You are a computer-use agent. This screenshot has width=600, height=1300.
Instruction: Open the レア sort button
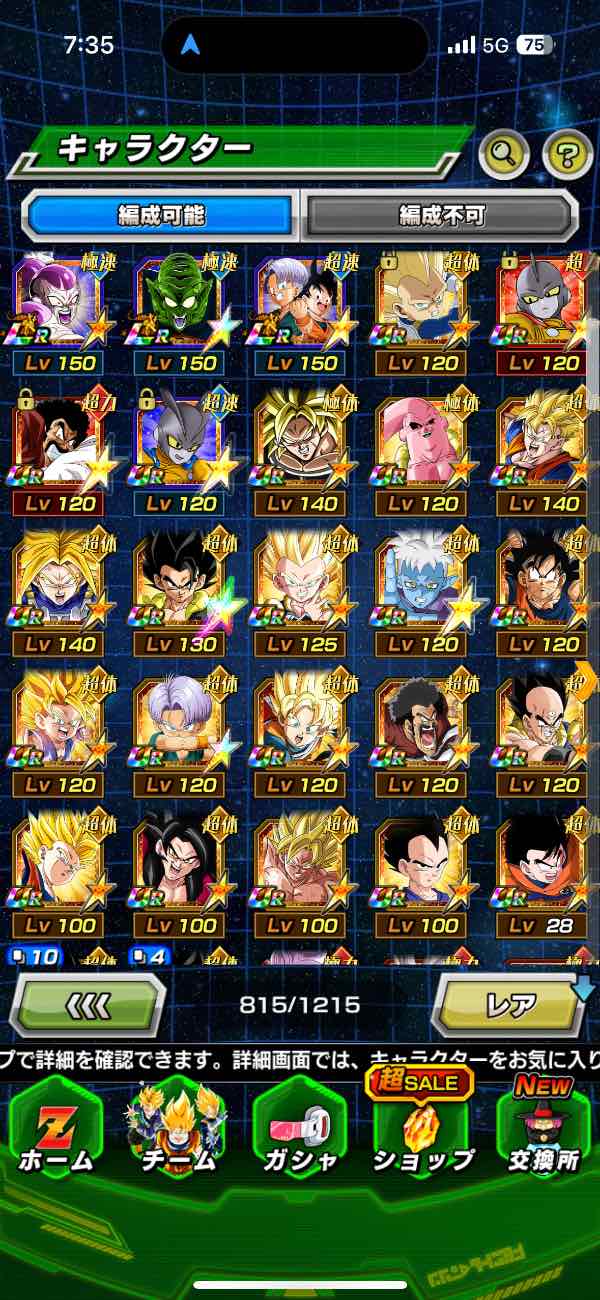click(510, 1004)
